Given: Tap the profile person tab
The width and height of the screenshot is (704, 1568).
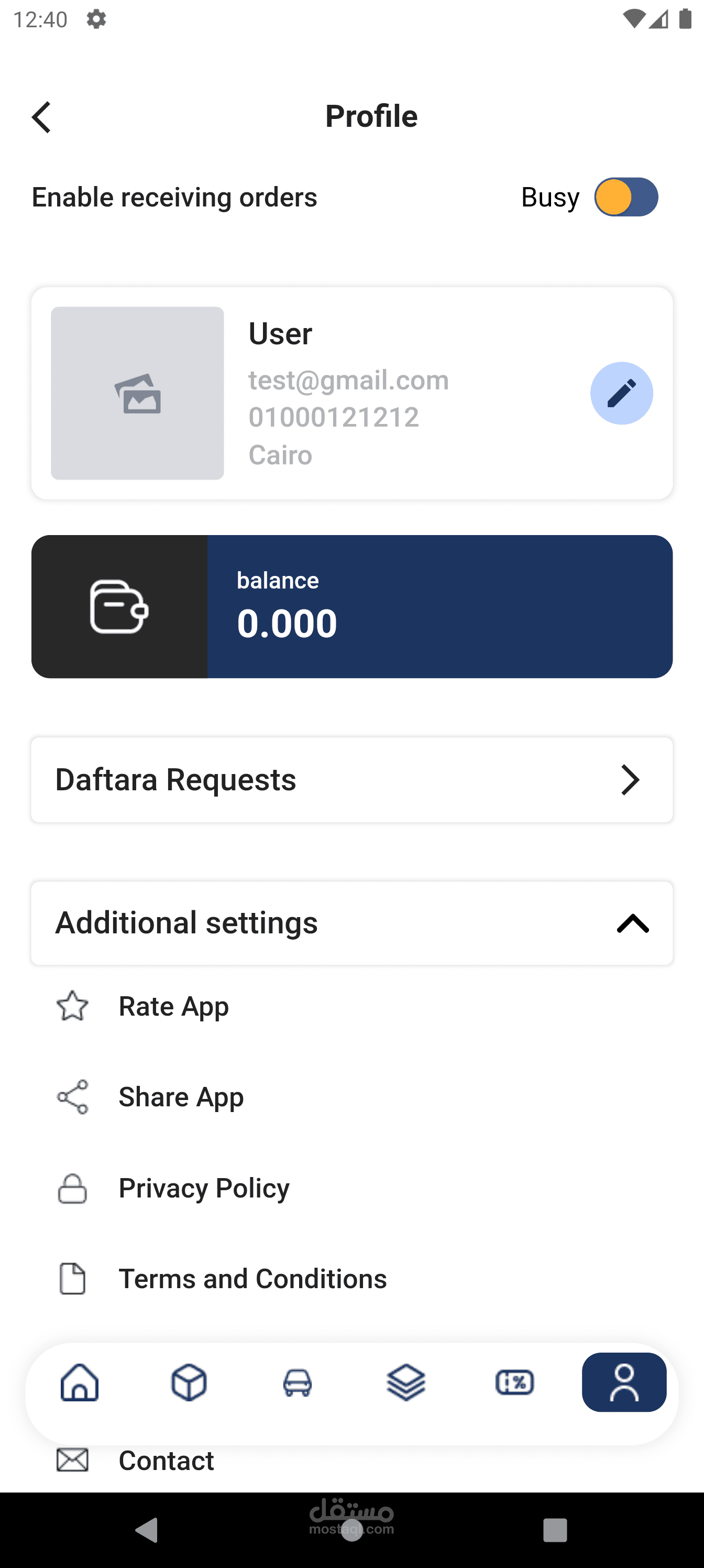Looking at the screenshot, I should tap(624, 1382).
